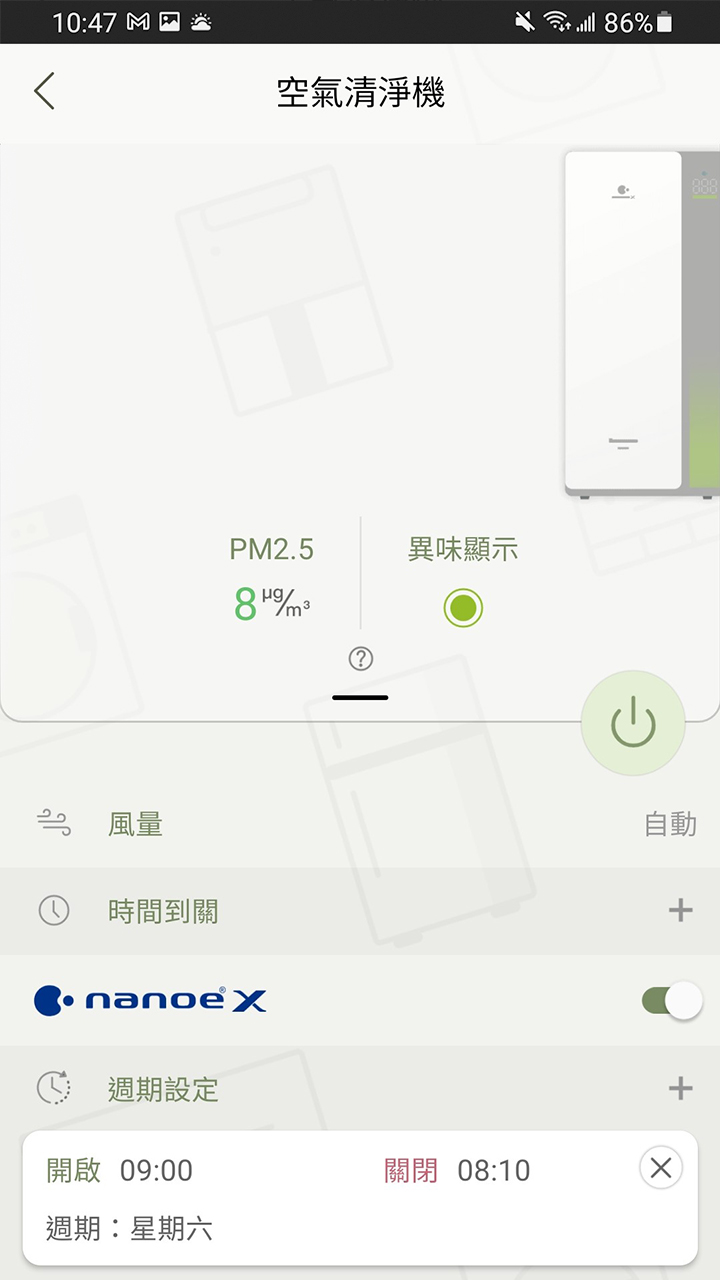Screen dimensions: 720x1280
Task: Add a new 週期設定 schedule with plus
Action: [681, 1089]
